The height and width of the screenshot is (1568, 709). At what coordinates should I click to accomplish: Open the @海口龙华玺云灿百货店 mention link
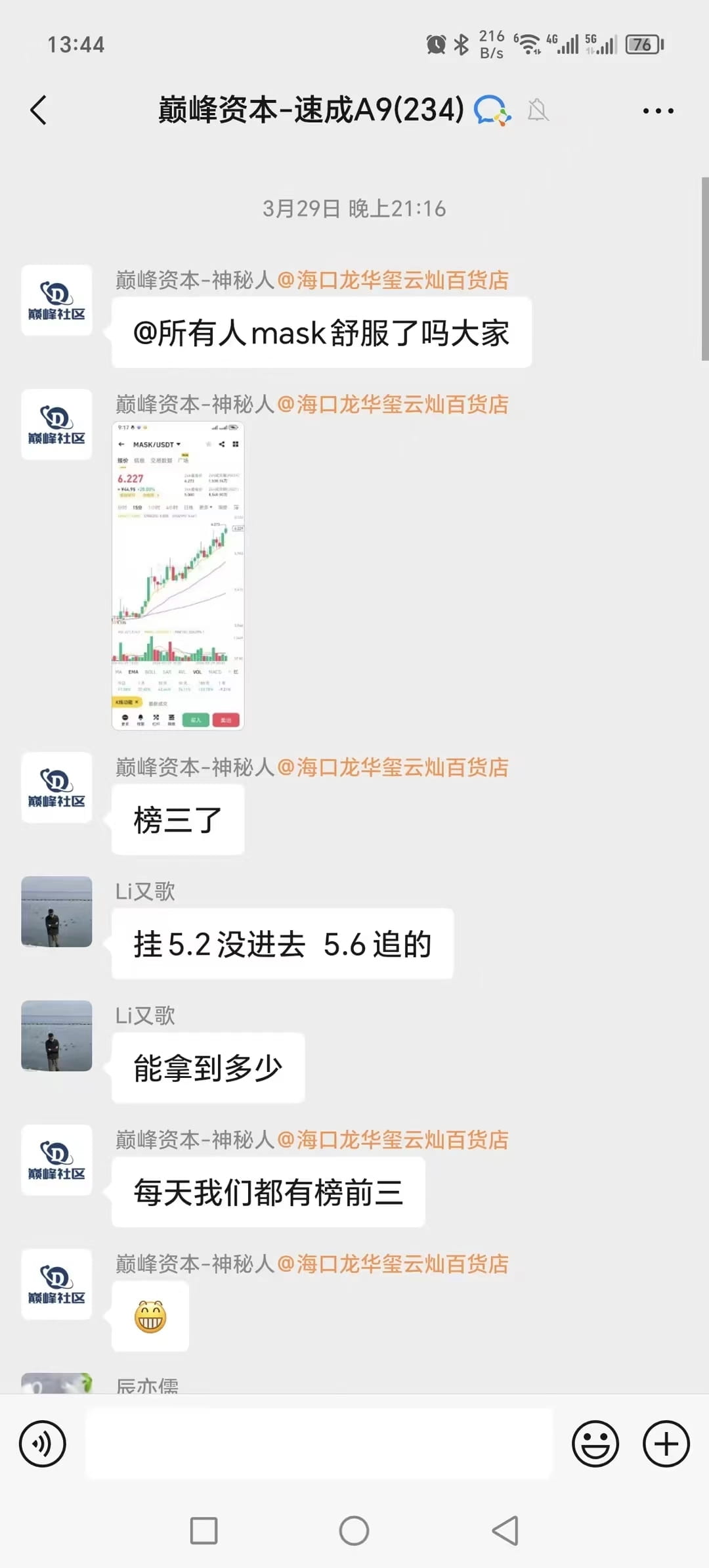[394, 279]
